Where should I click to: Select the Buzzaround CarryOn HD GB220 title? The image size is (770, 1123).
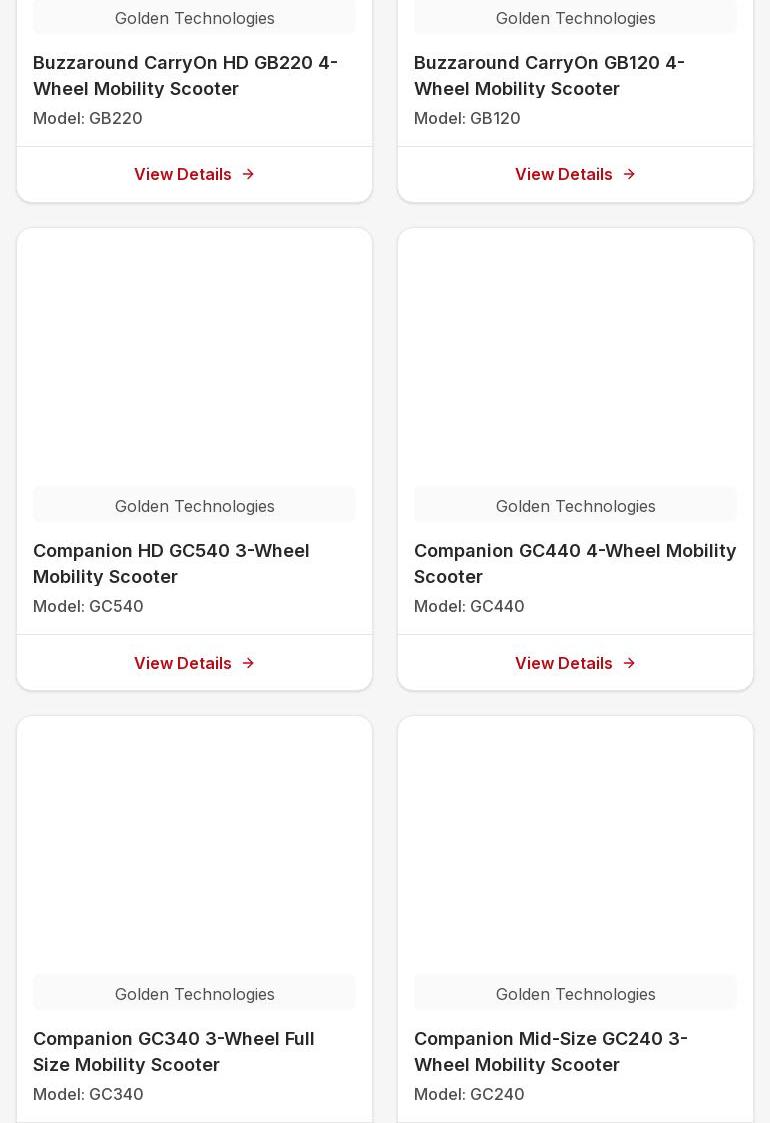185,75
